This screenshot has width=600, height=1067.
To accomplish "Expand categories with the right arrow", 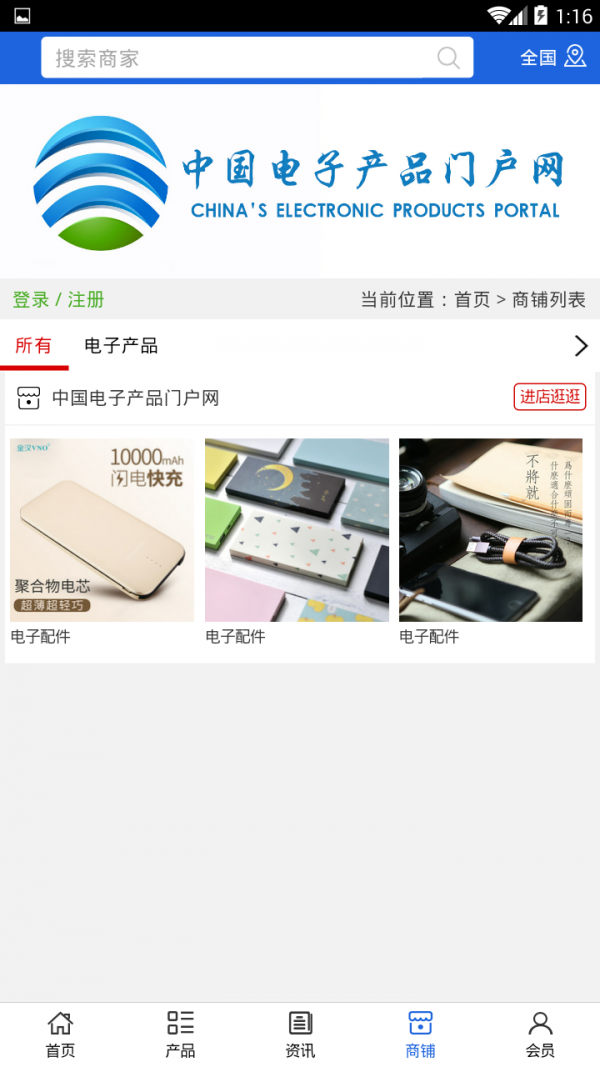I will [x=580, y=346].
